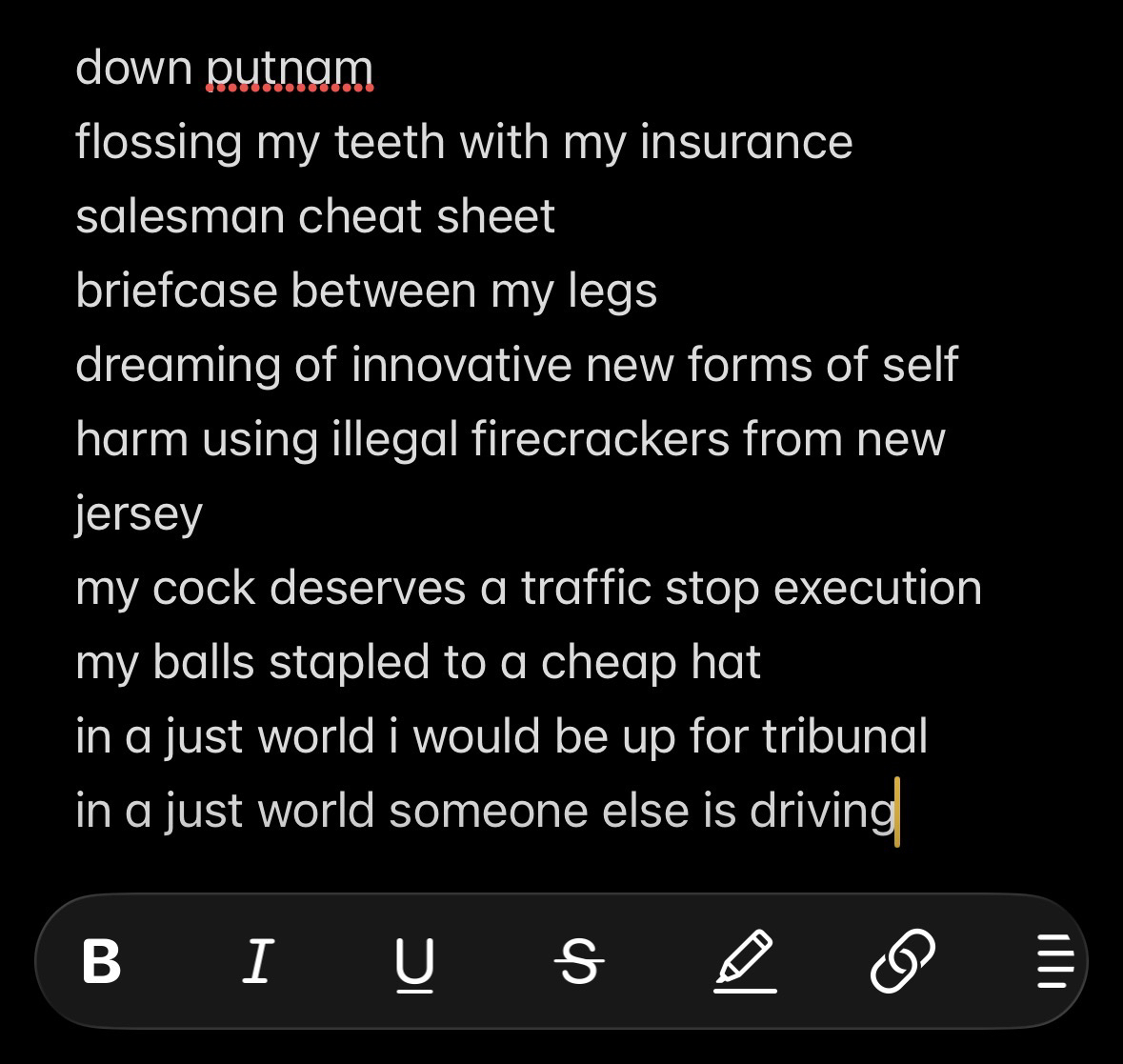Viewport: 1123px width, 1064px height.
Task: Apply bold formatting
Action: (101, 961)
